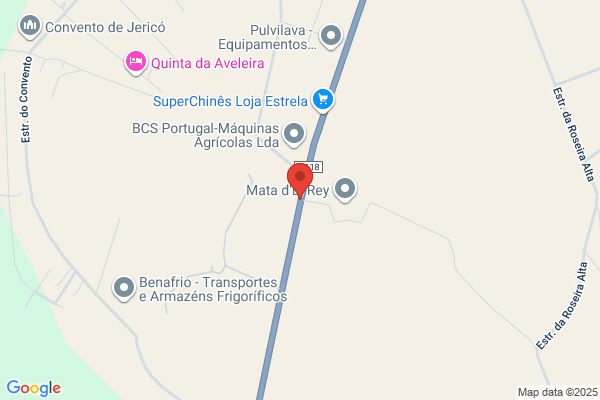Screen dimensions: 600x400
Task: Open the Benafrio Transportes place pin
Action: [124, 288]
